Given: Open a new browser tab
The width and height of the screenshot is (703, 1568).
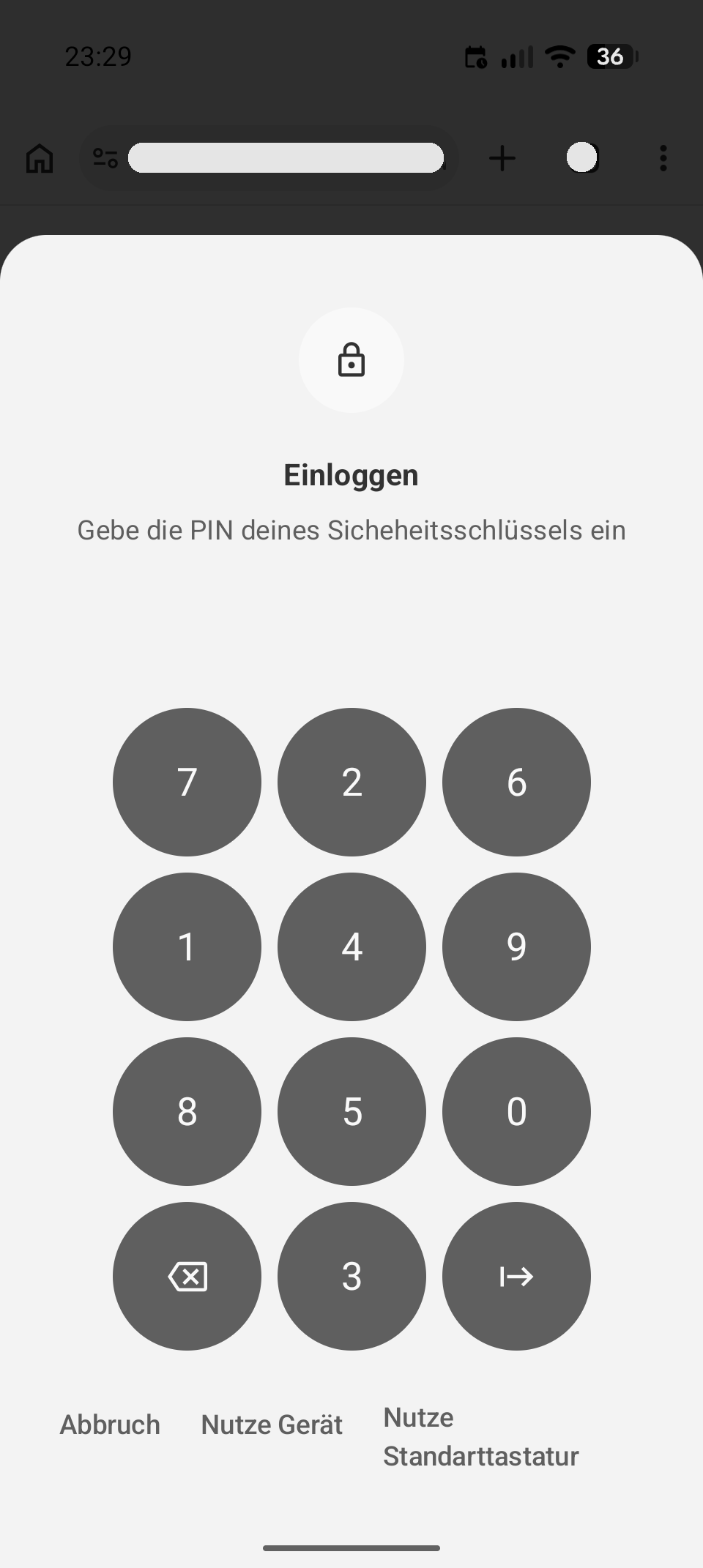Looking at the screenshot, I should pyautogui.click(x=502, y=158).
